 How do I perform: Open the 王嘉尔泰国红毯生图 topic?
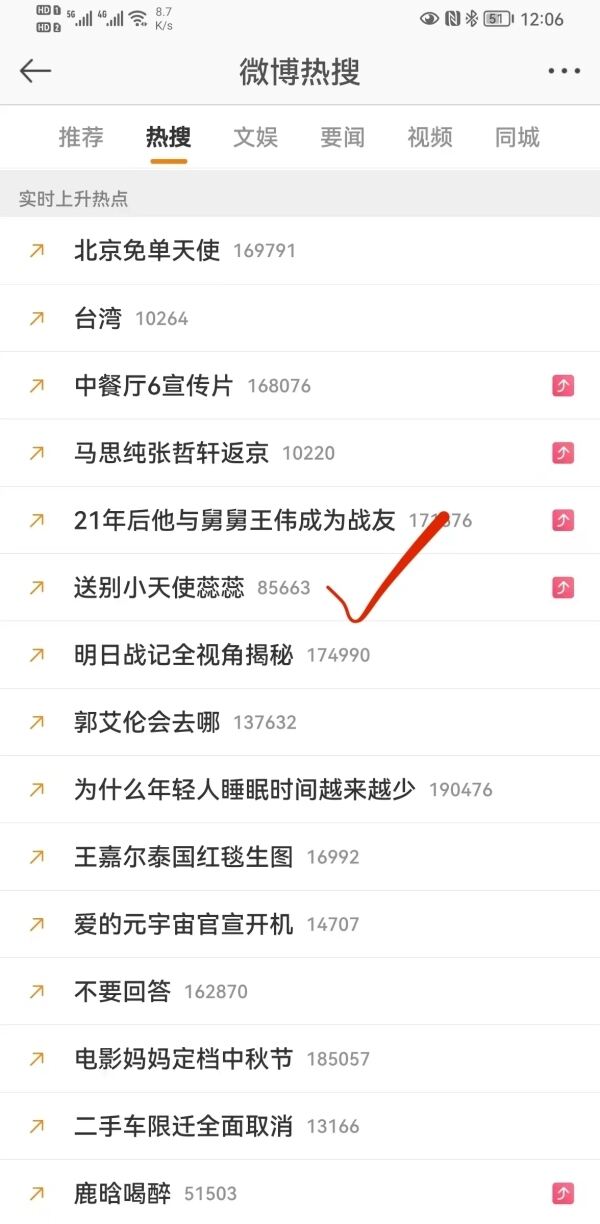[x=183, y=857]
